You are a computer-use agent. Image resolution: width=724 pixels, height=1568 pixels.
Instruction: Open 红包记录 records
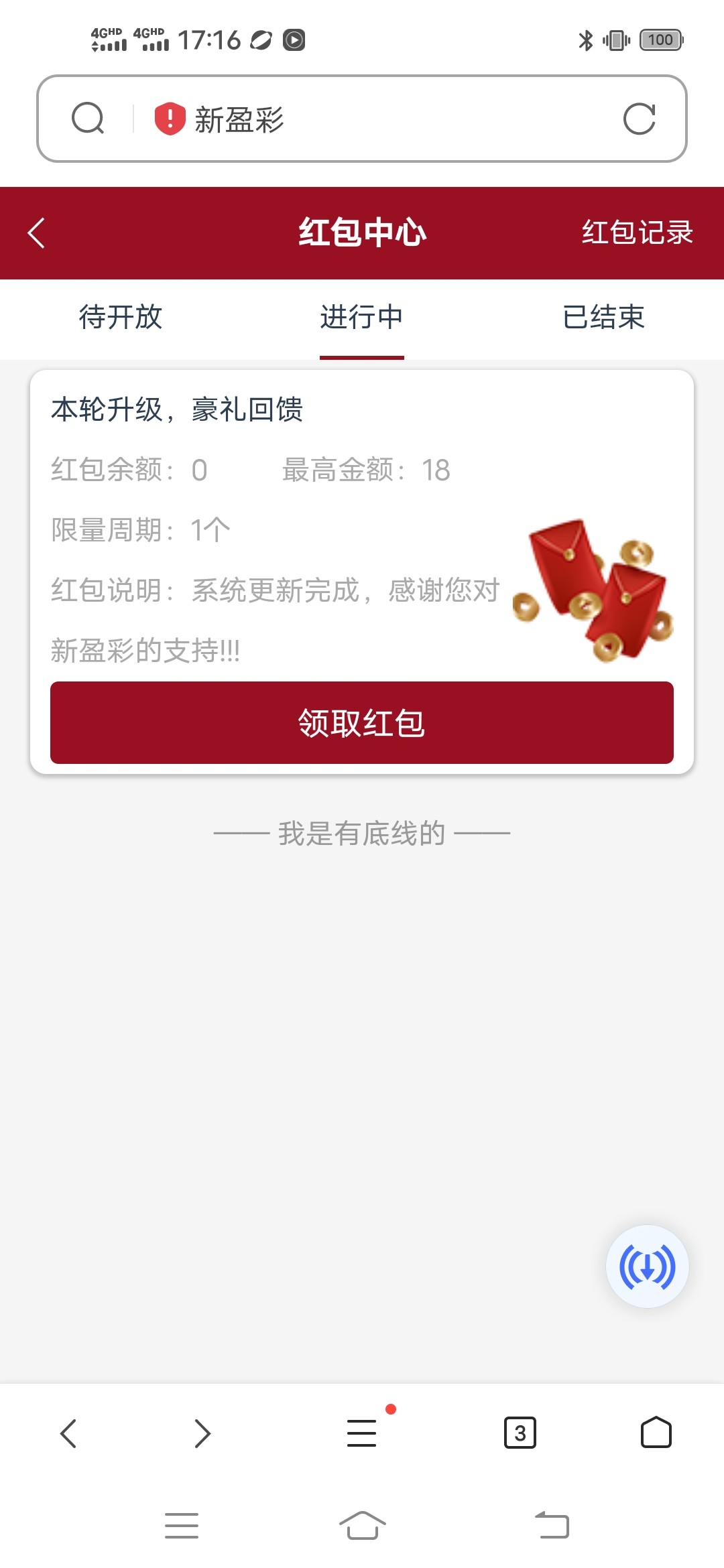[637, 233]
